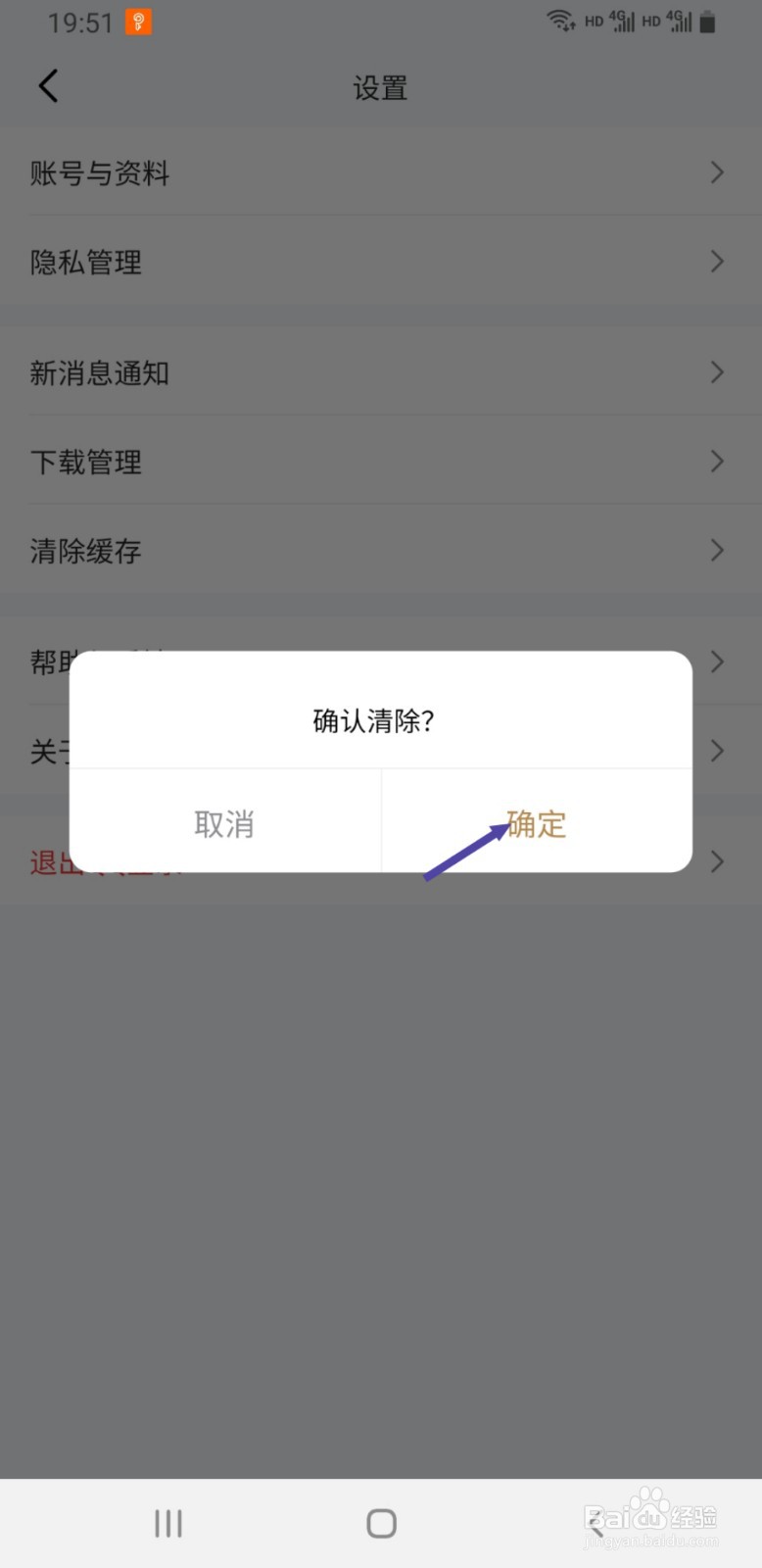Tap the orange notification icon in status bar

137,21
